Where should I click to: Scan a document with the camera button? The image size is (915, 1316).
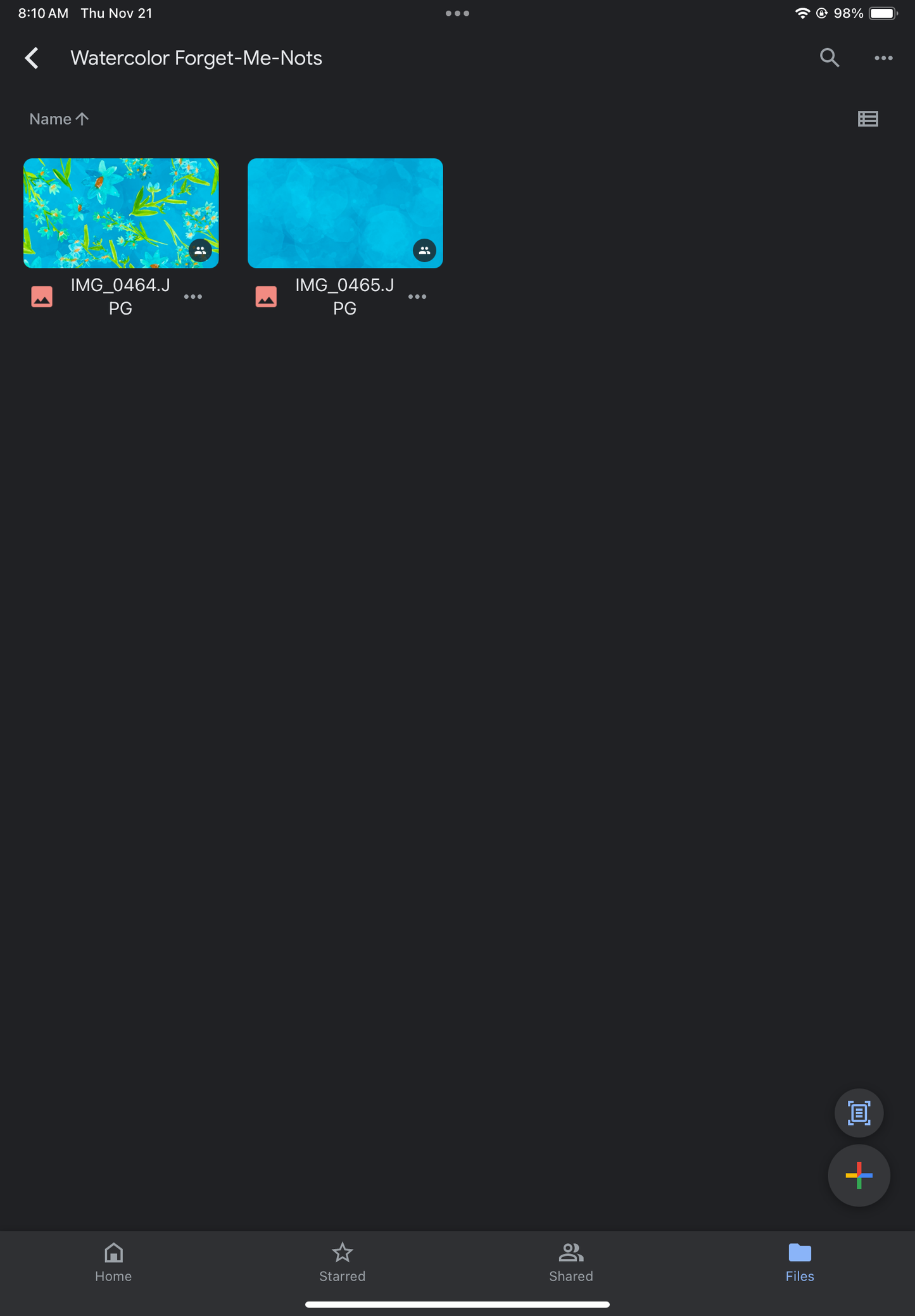(x=859, y=1113)
